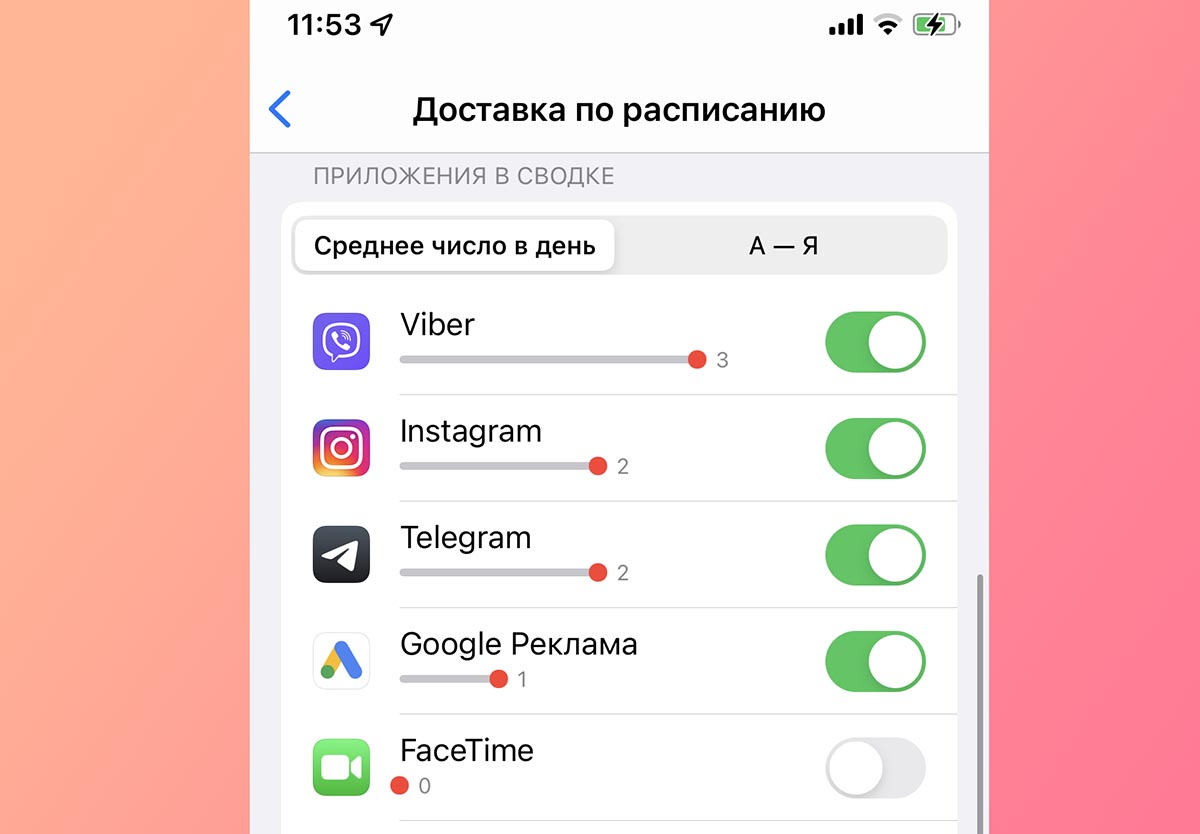Toggle off Telegram notifications summary
The image size is (1200, 834).
tap(875, 555)
